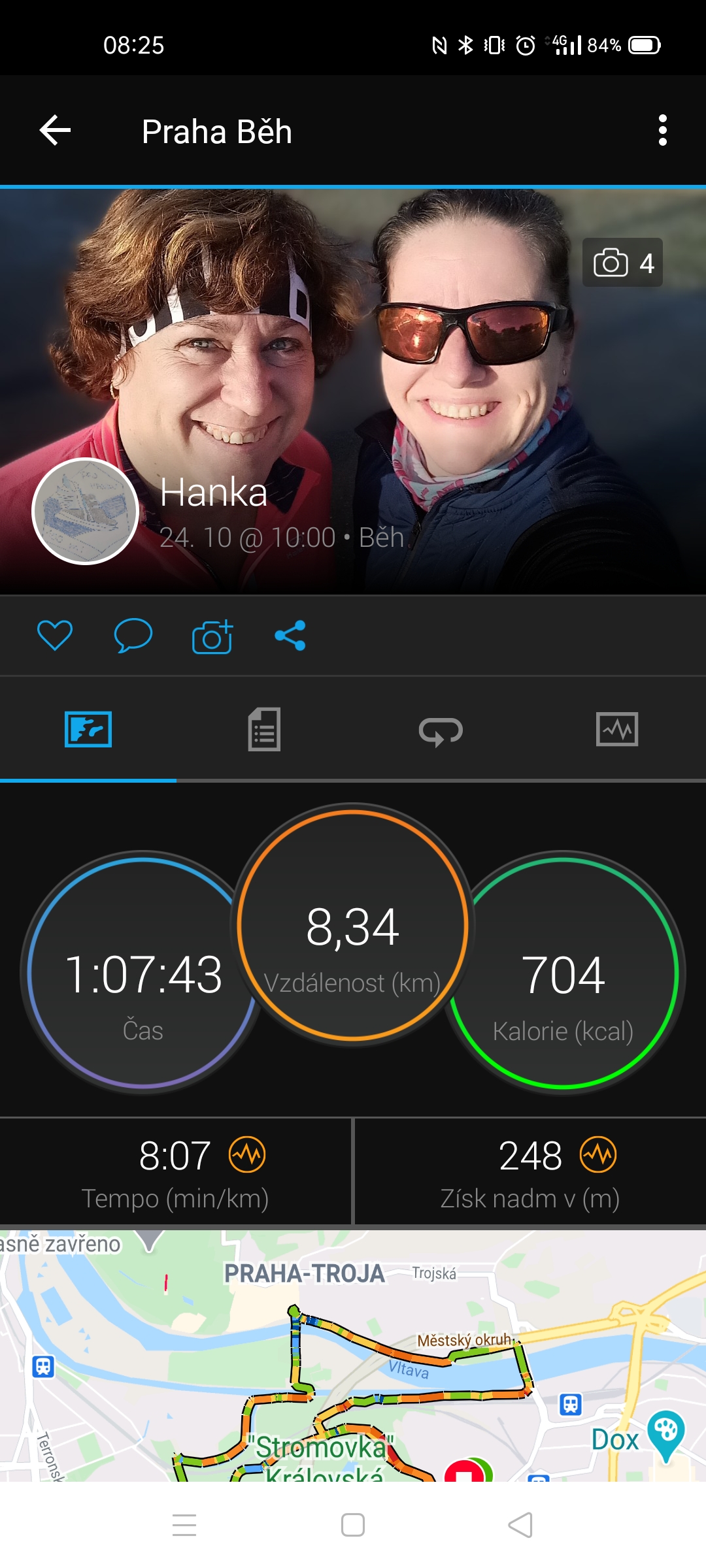Add a photo with the camera-plus icon
Image resolution: width=706 pixels, height=1568 pixels.
point(212,636)
